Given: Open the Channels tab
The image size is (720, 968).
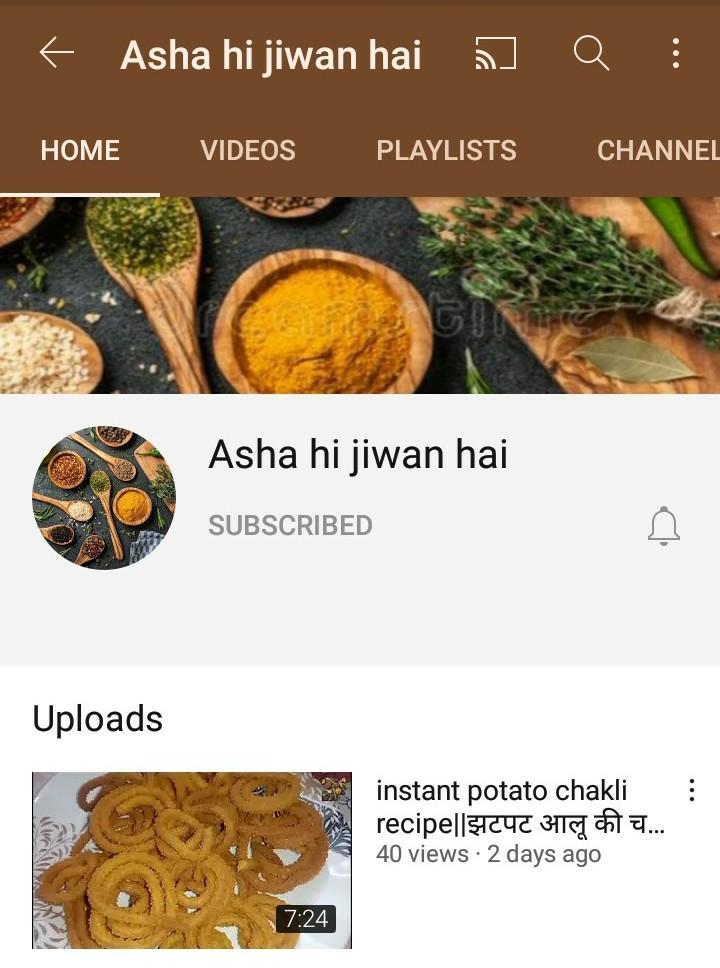Looking at the screenshot, I should click(657, 150).
